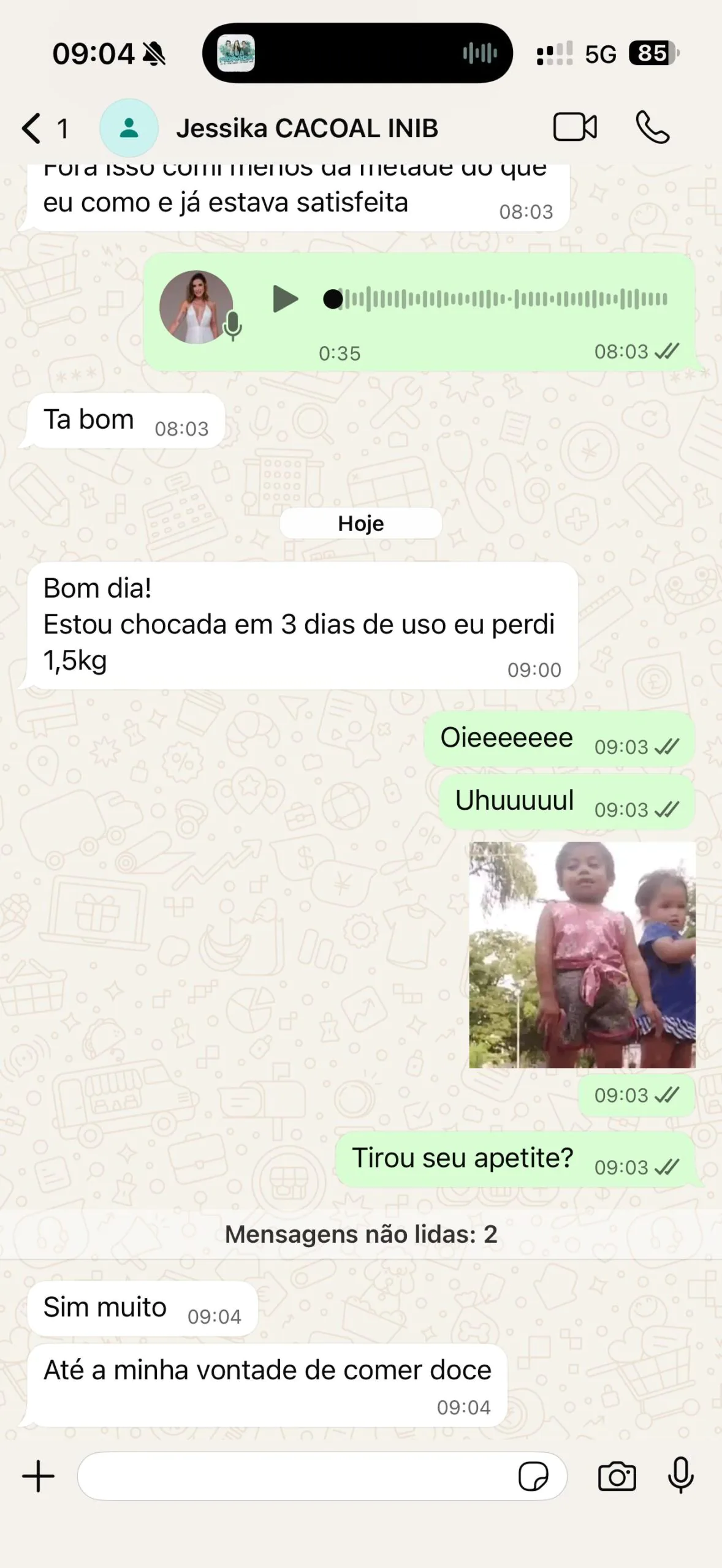722x1568 pixels.
Task: Play the 0:35 voice message
Action: [285, 299]
